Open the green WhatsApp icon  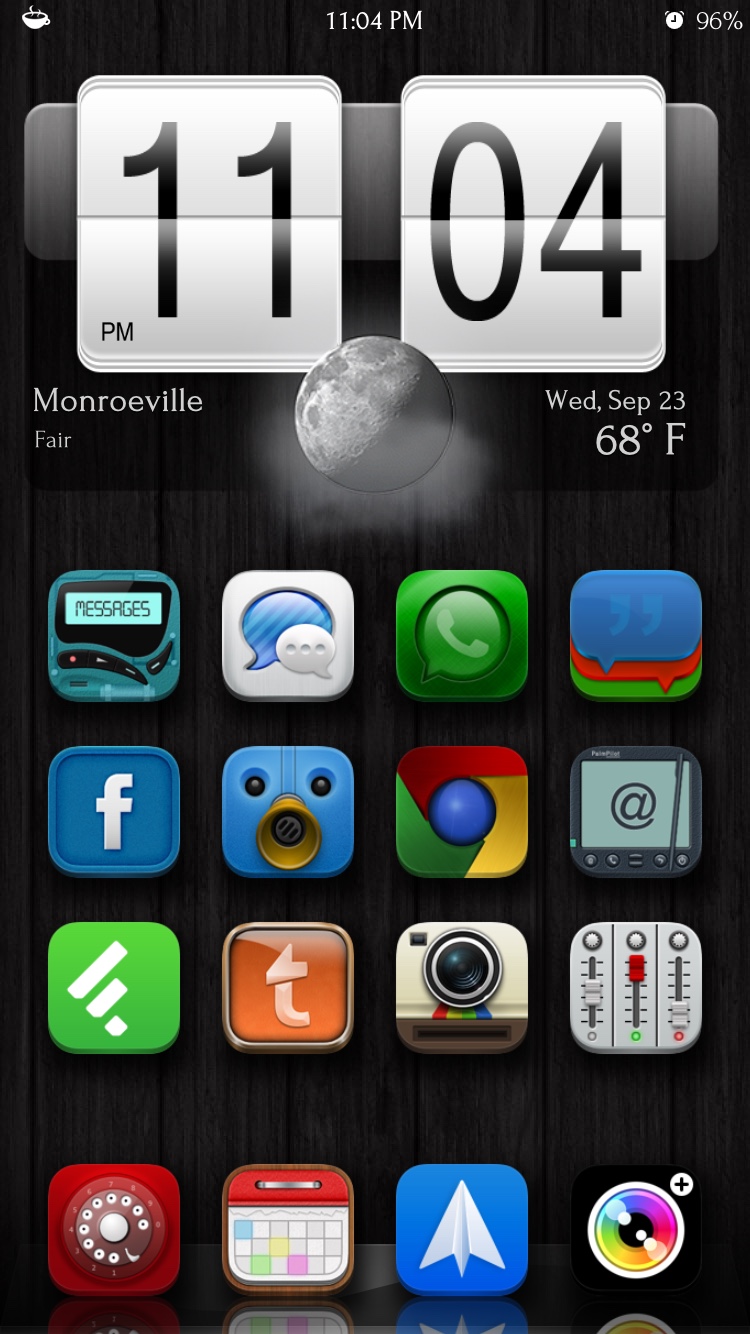pos(462,635)
